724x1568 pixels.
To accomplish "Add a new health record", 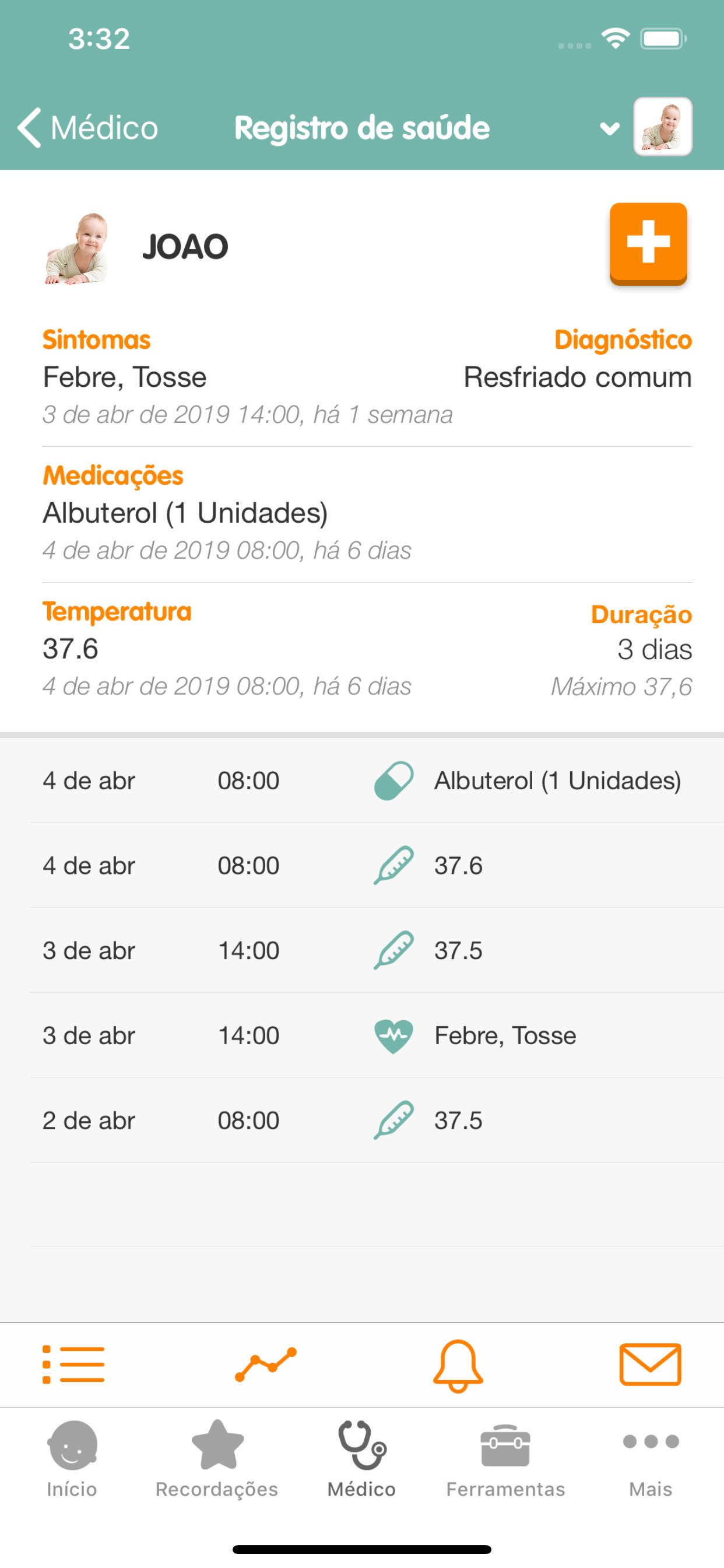I will coord(648,243).
